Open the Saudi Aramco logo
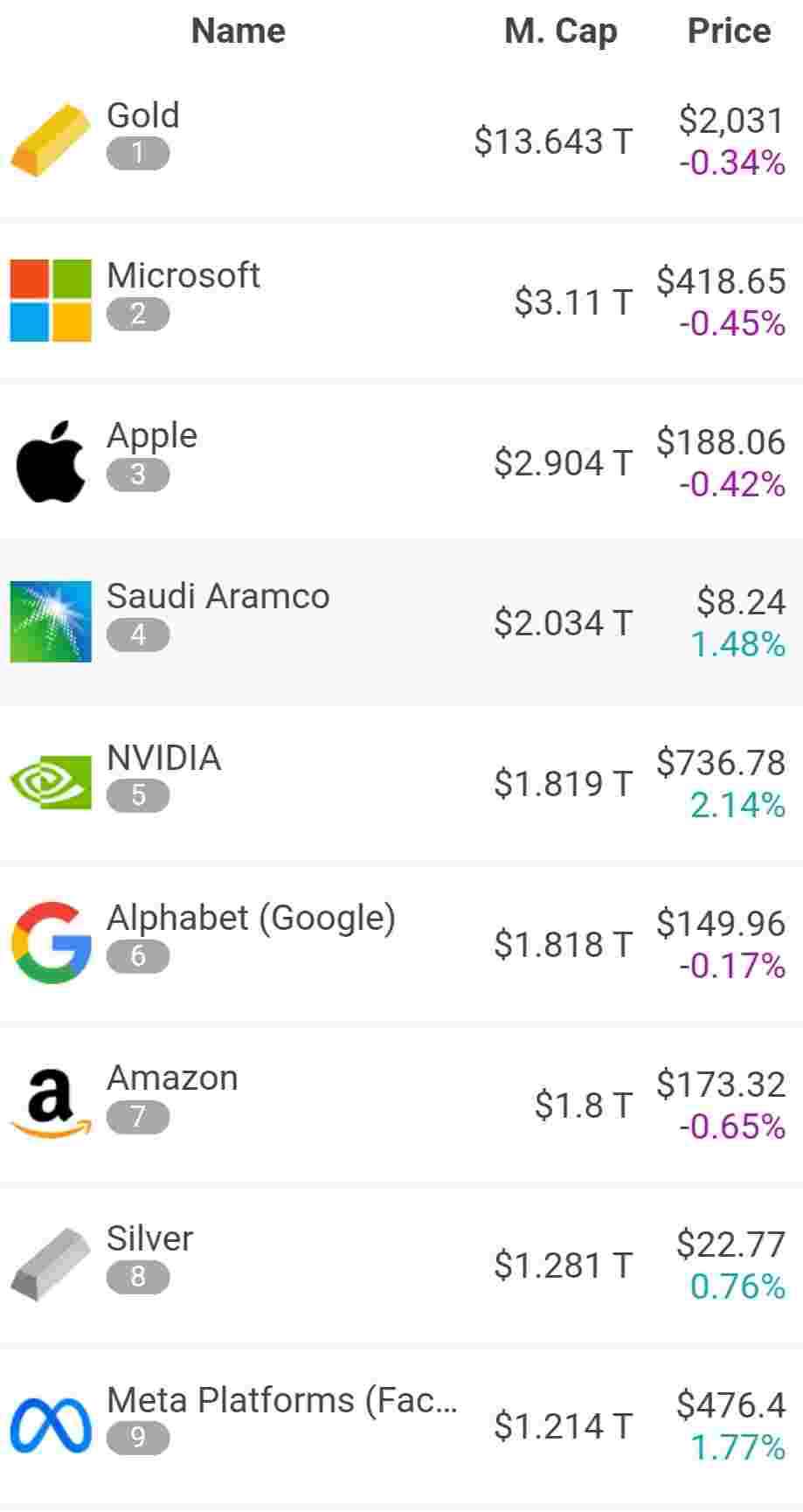Screen dimensions: 803x1512 pyautogui.click(x=50, y=621)
